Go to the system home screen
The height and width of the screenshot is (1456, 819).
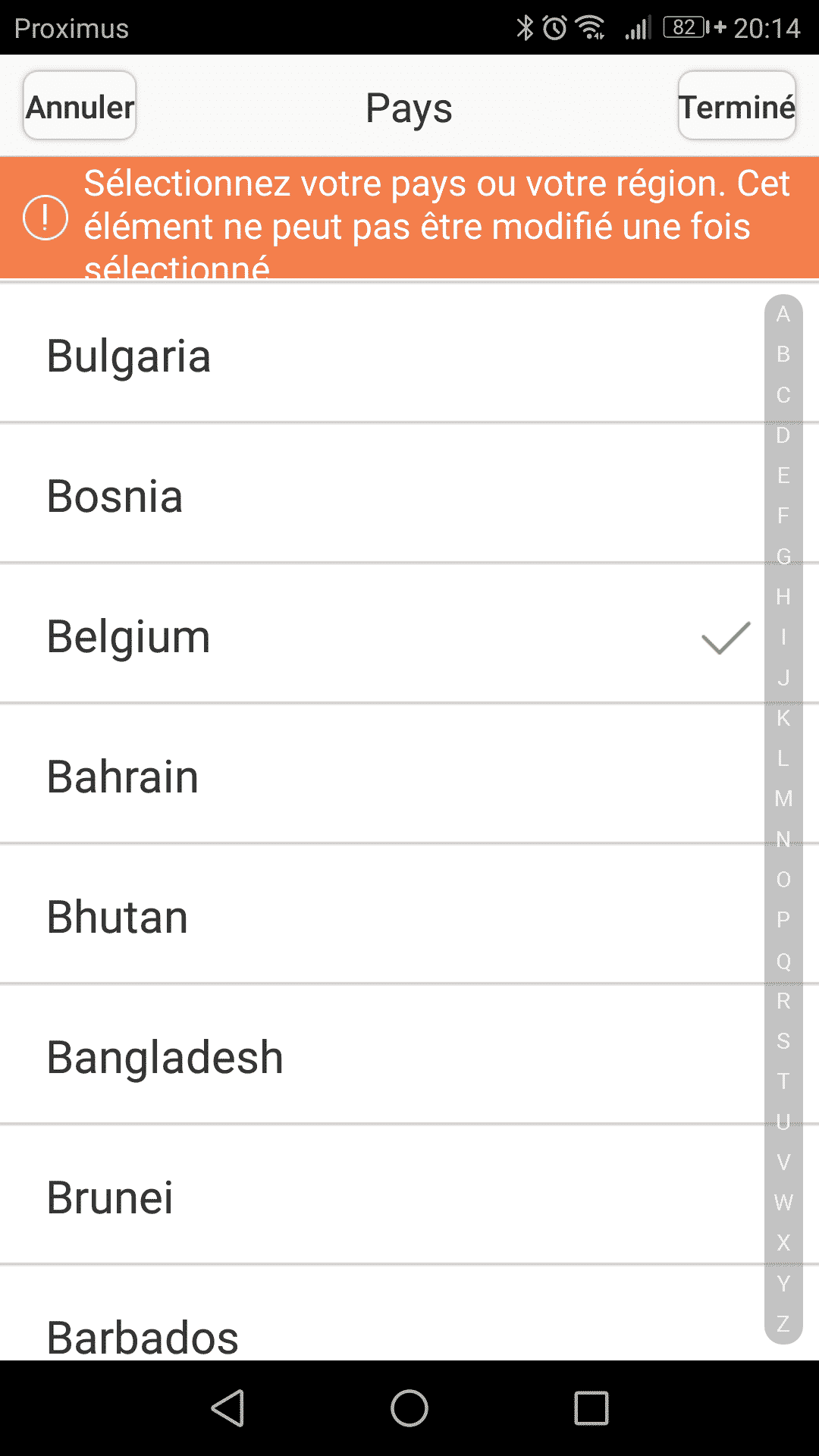point(409,1408)
